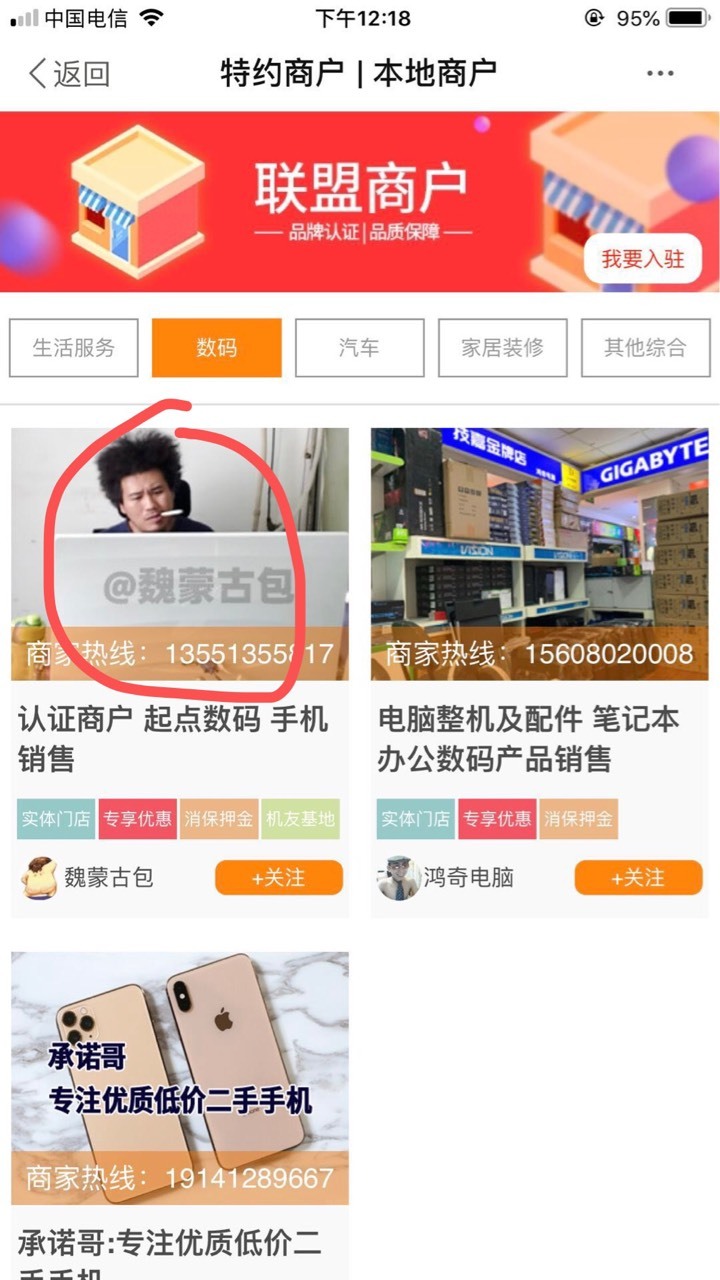Switch to the 汽车 category
Image resolution: width=720 pixels, height=1280 pixels.
coord(360,348)
